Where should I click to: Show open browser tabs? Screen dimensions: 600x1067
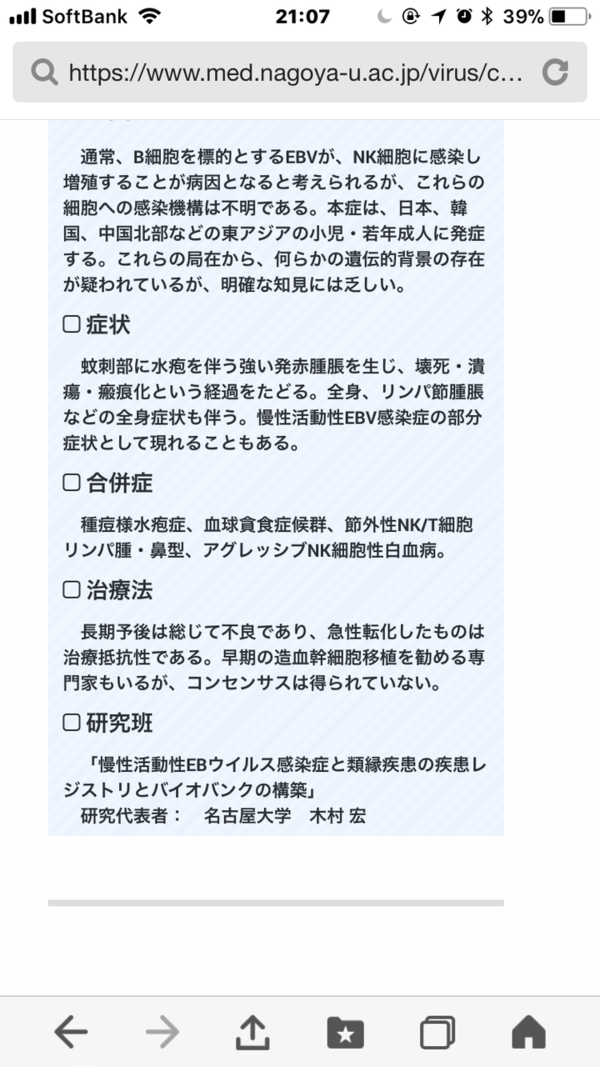tap(437, 1031)
